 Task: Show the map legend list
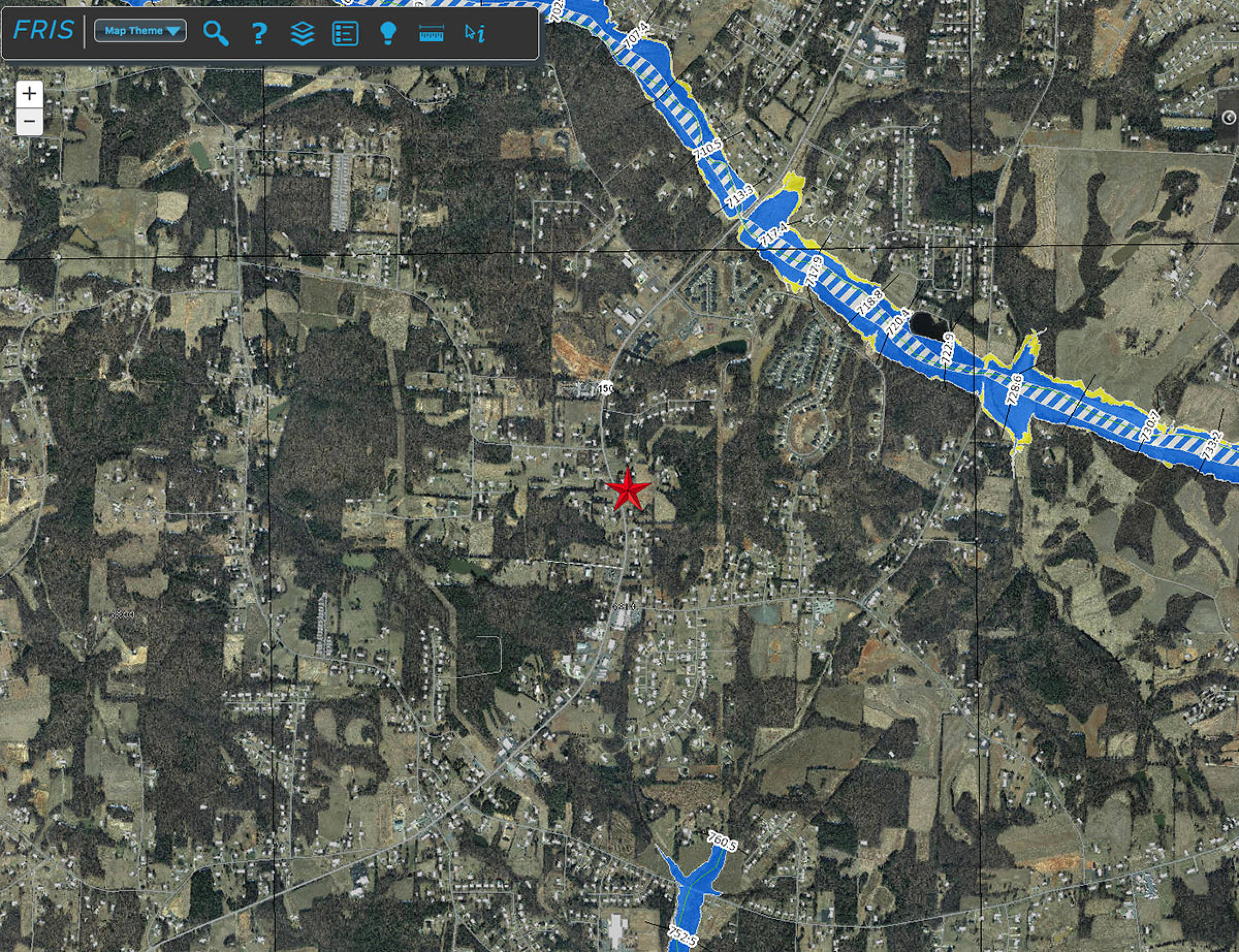tap(345, 34)
